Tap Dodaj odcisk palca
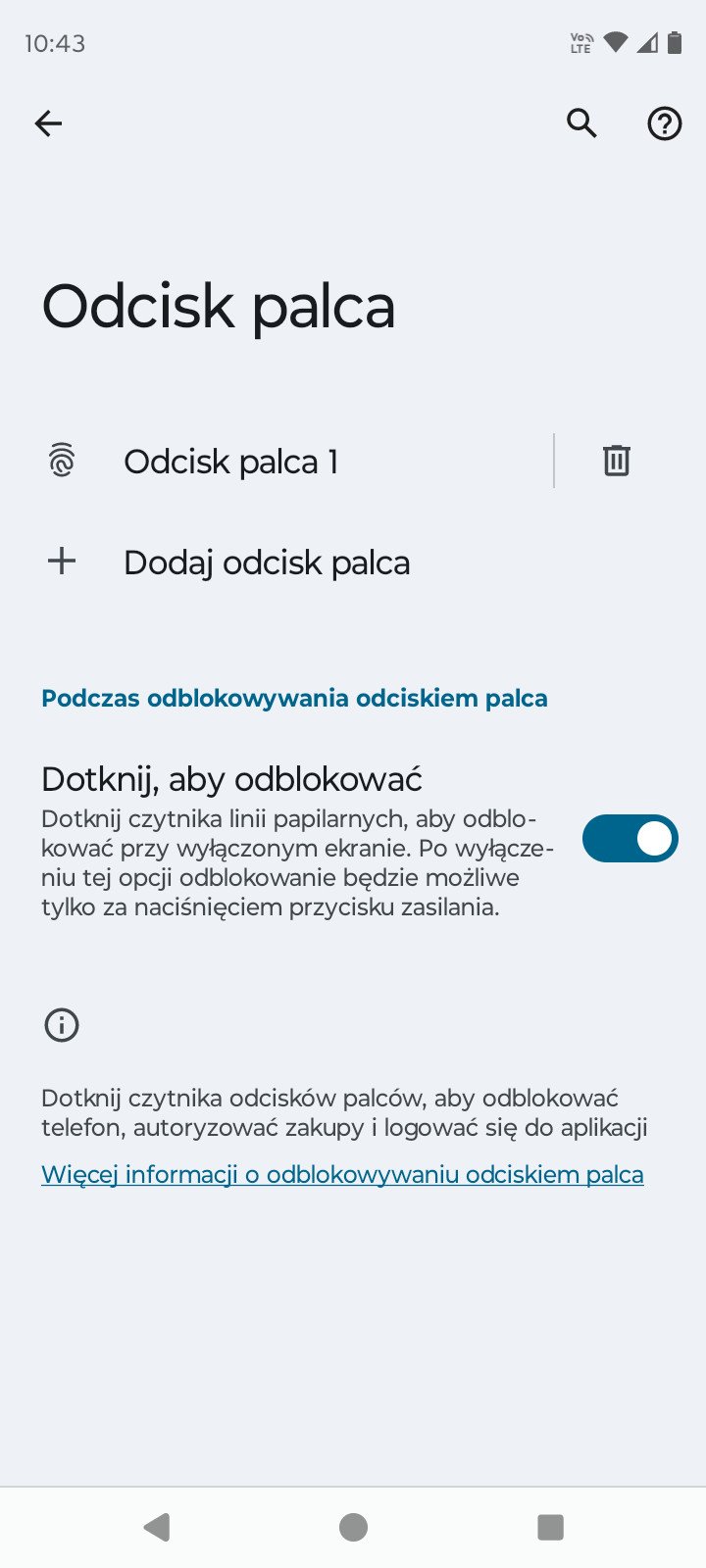The height and width of the screenshot is (1568, 706). pyautogui.click(x=353, y=563)
